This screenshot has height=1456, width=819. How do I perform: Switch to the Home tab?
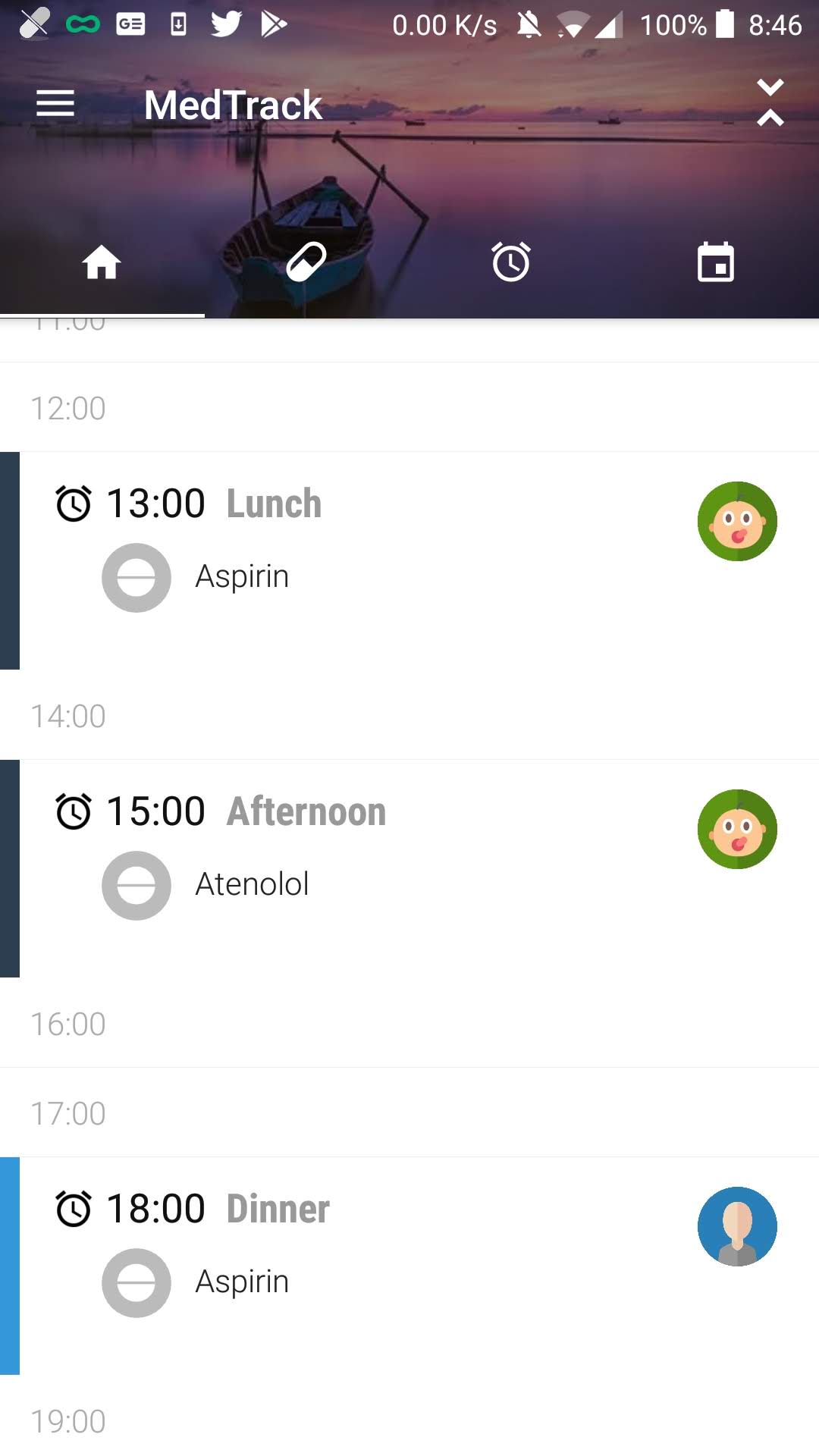102,262
